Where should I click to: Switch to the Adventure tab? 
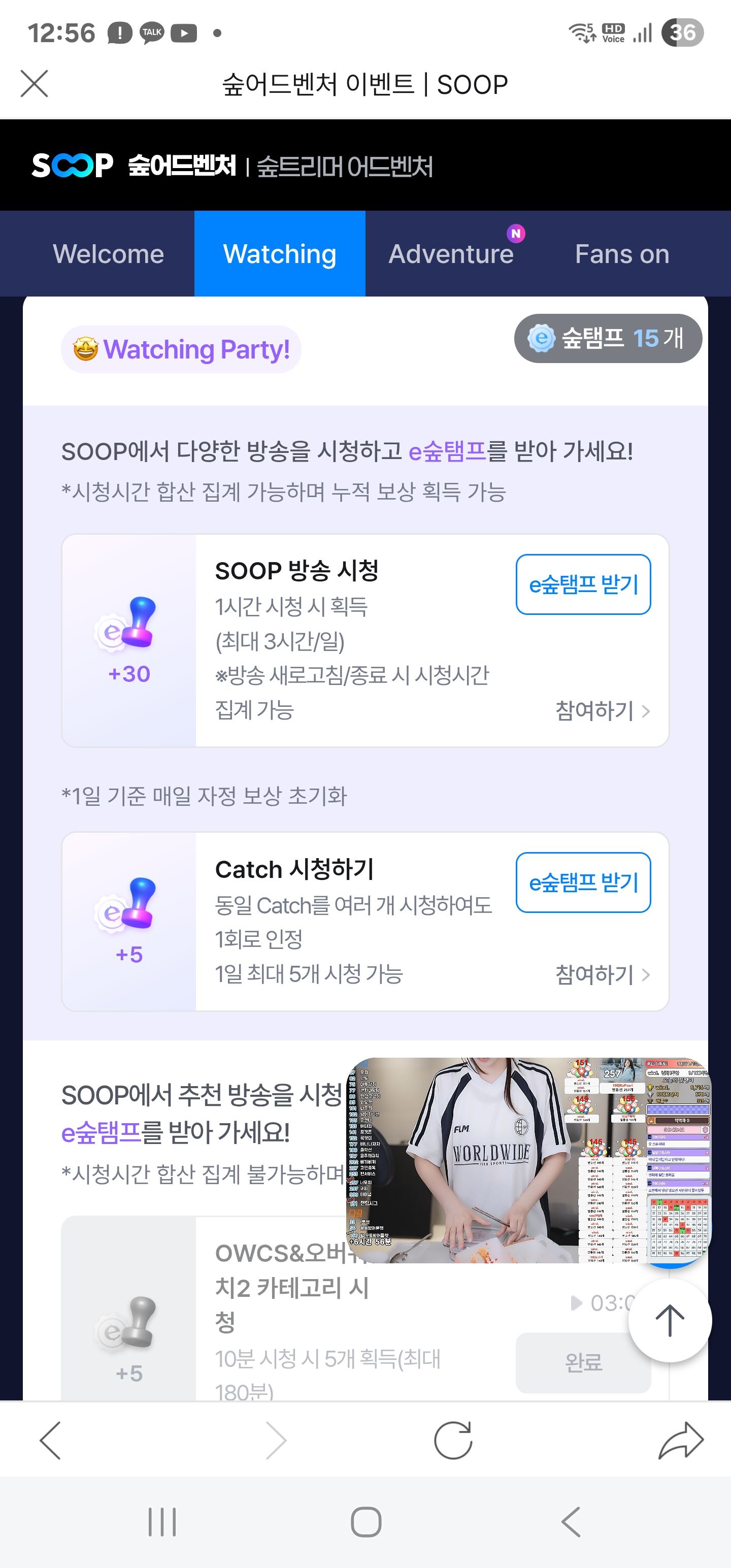pyautogui.click(x=451, y=254)
